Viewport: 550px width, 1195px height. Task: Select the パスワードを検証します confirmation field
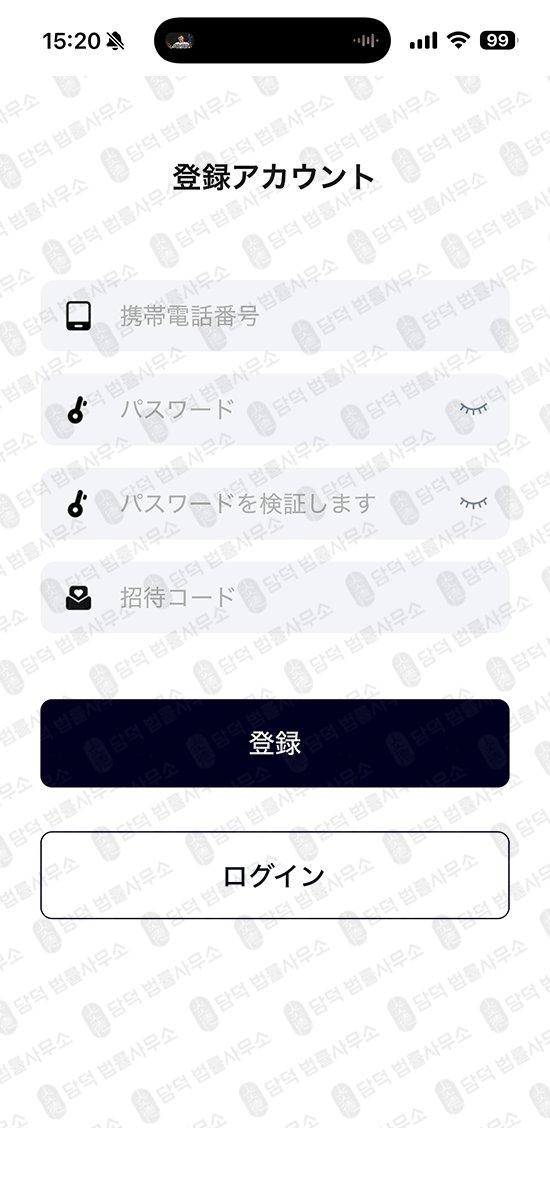[274, 504]
